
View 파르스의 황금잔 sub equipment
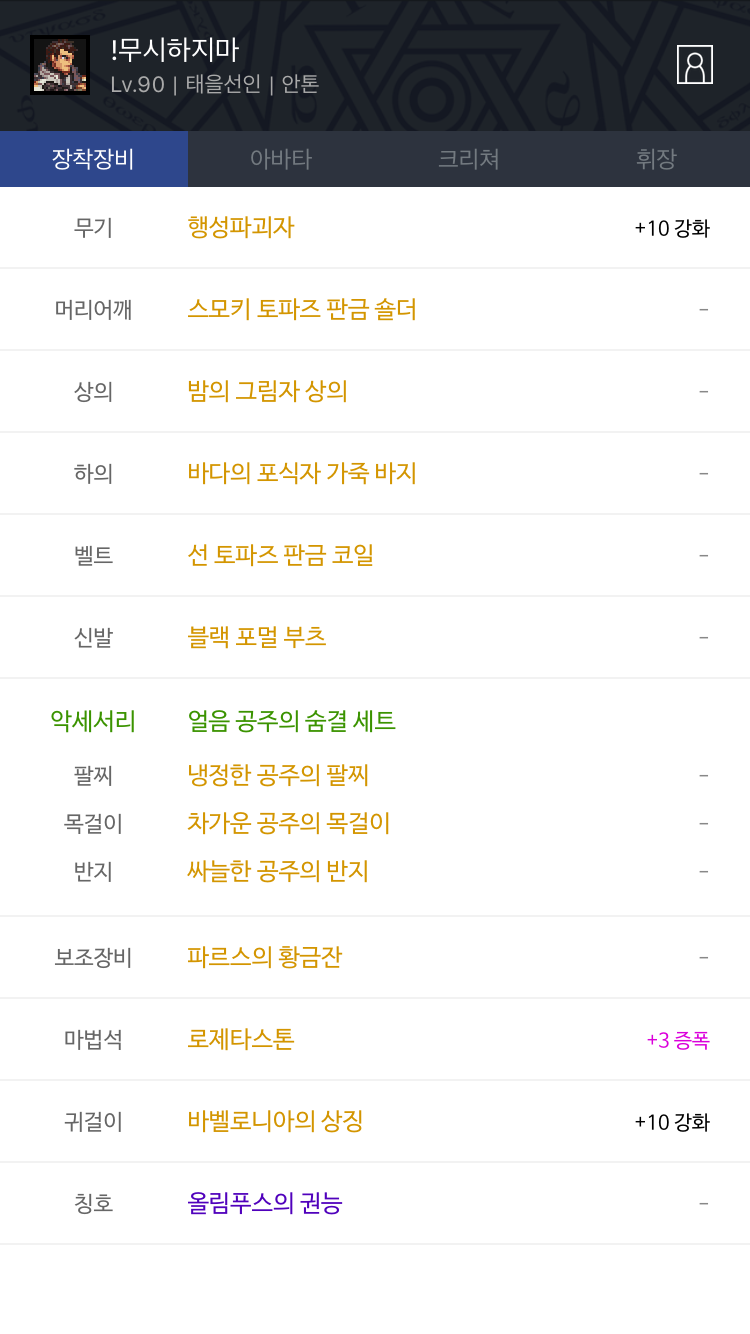[265, 957]
